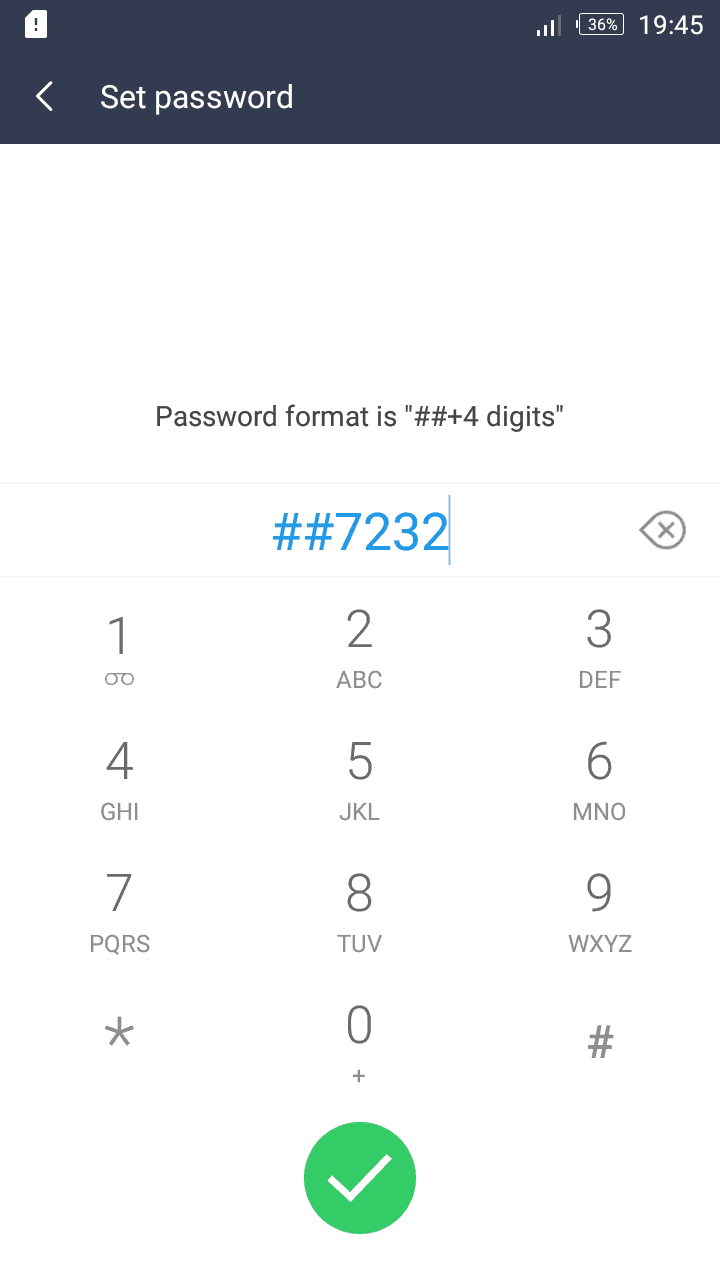The height and width of the screenshot is (1280, 720).
Task: Enter digit 0 on the keypad
Action: 360,1042
